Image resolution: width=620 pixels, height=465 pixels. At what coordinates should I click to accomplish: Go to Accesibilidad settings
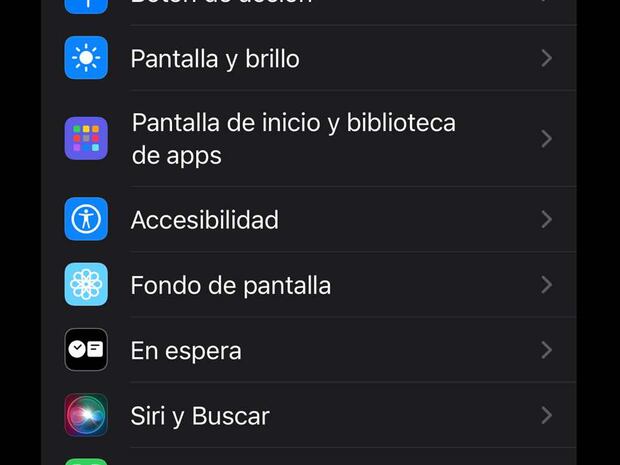pos(310,220)
